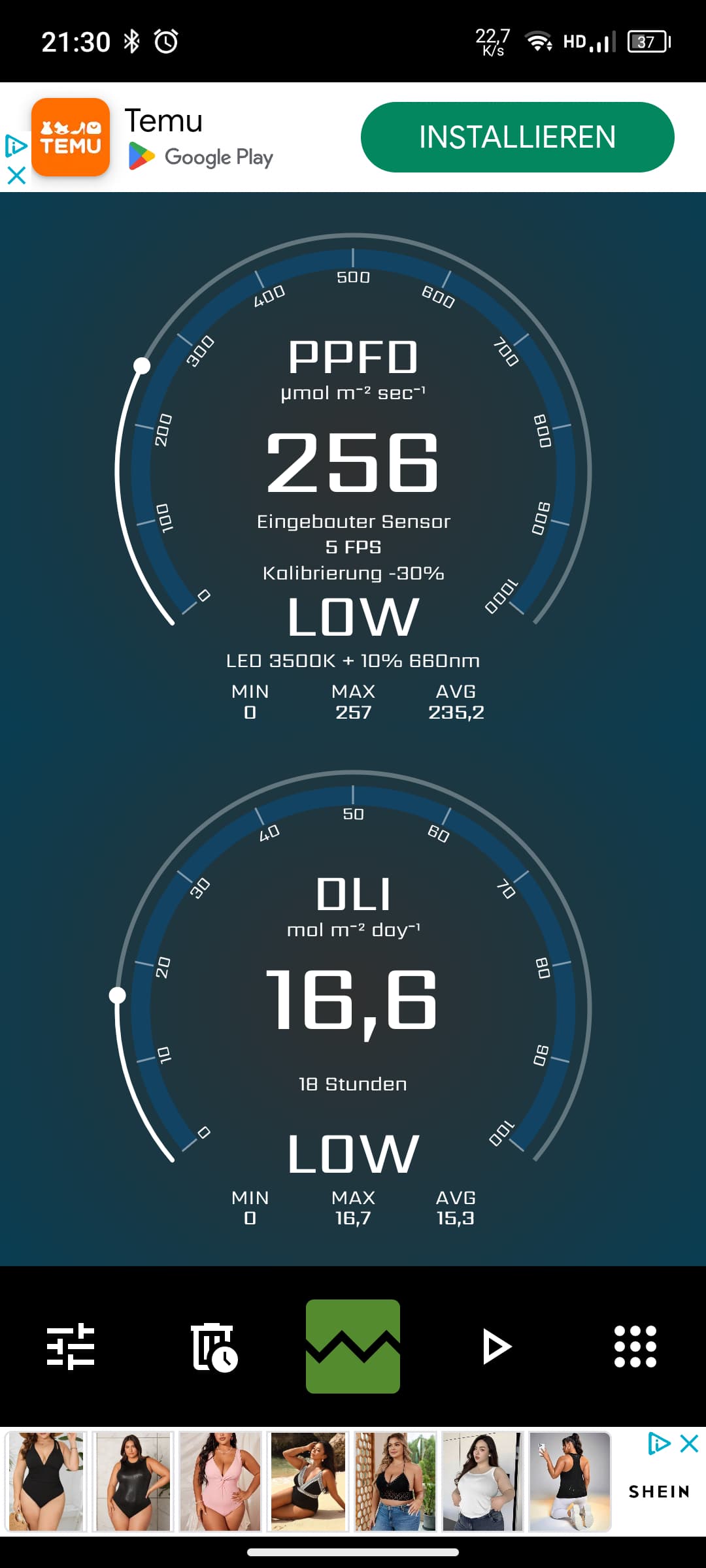Open the dotted grid menu
The width and height of the screenshot is (706, 1568).
(635, 1346)
